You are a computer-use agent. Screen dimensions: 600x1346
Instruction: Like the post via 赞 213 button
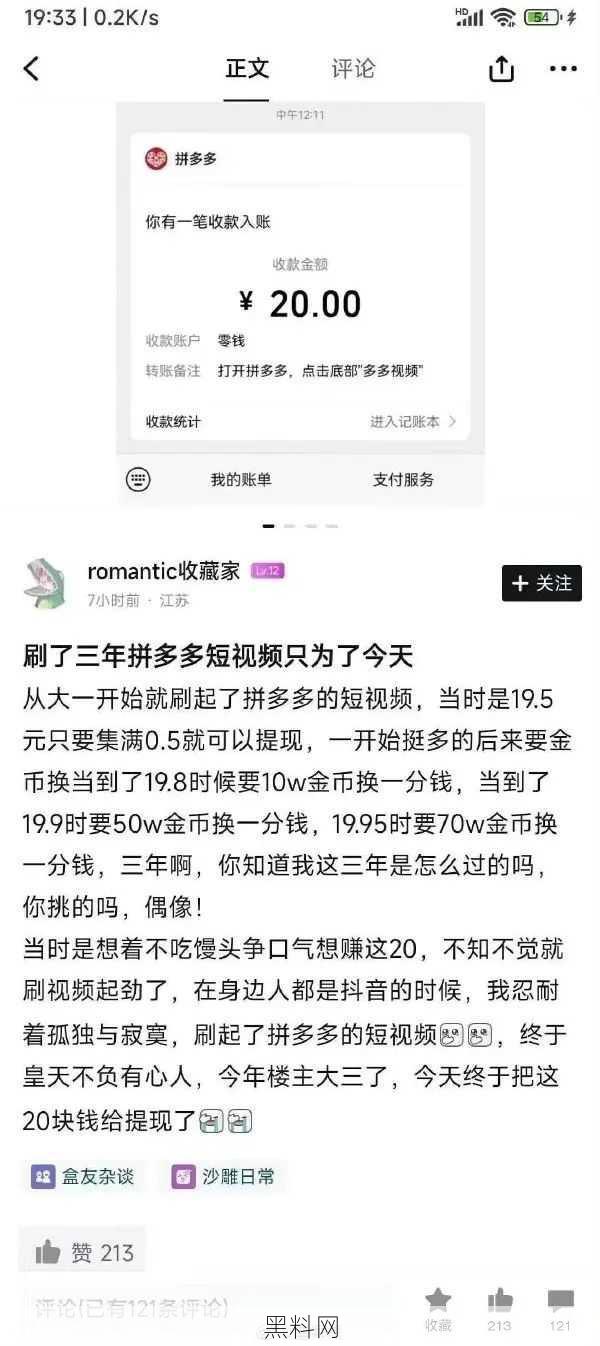click(x=84, y=1252)
